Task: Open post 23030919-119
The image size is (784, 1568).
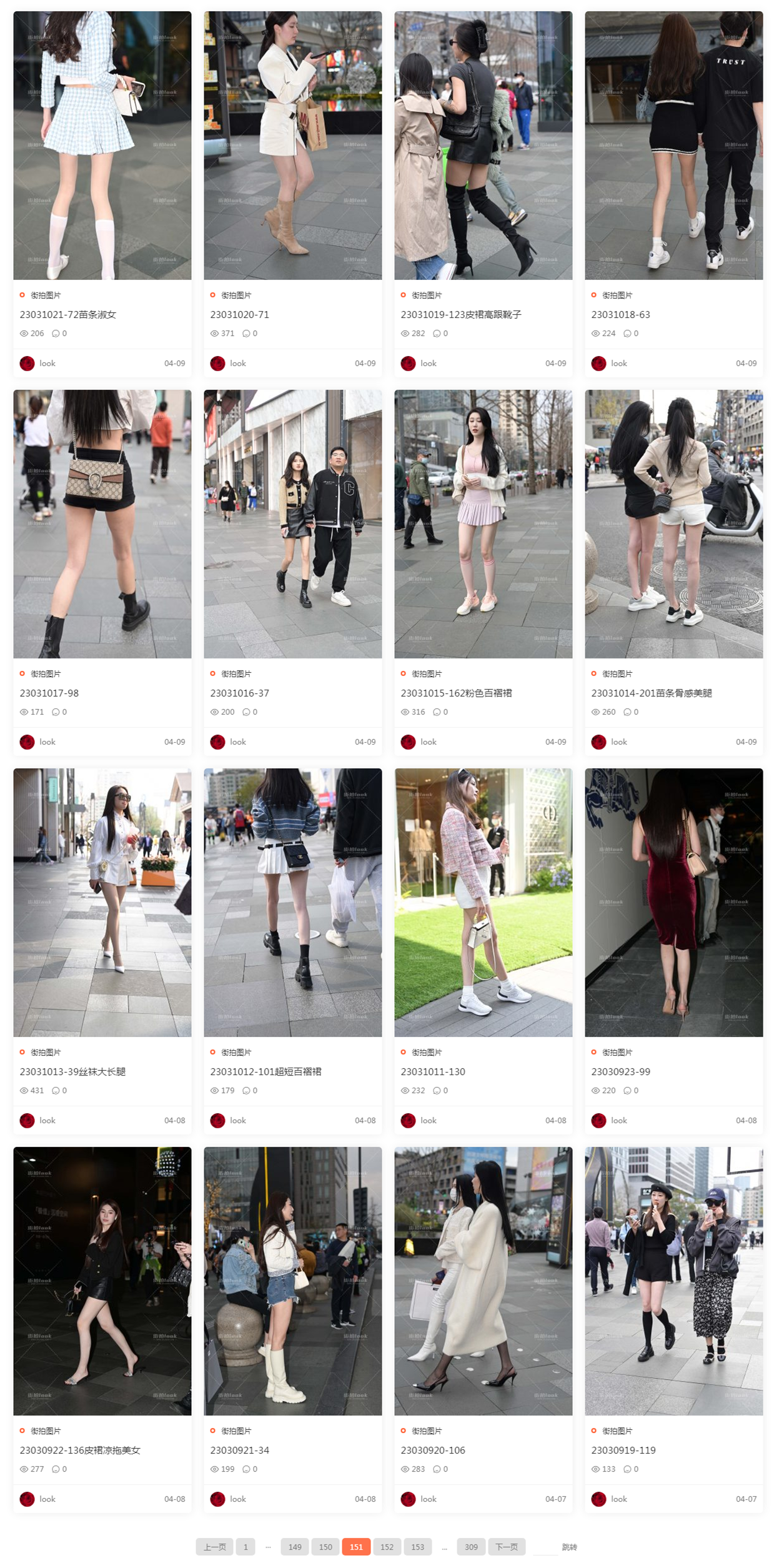Action: 623,1451
